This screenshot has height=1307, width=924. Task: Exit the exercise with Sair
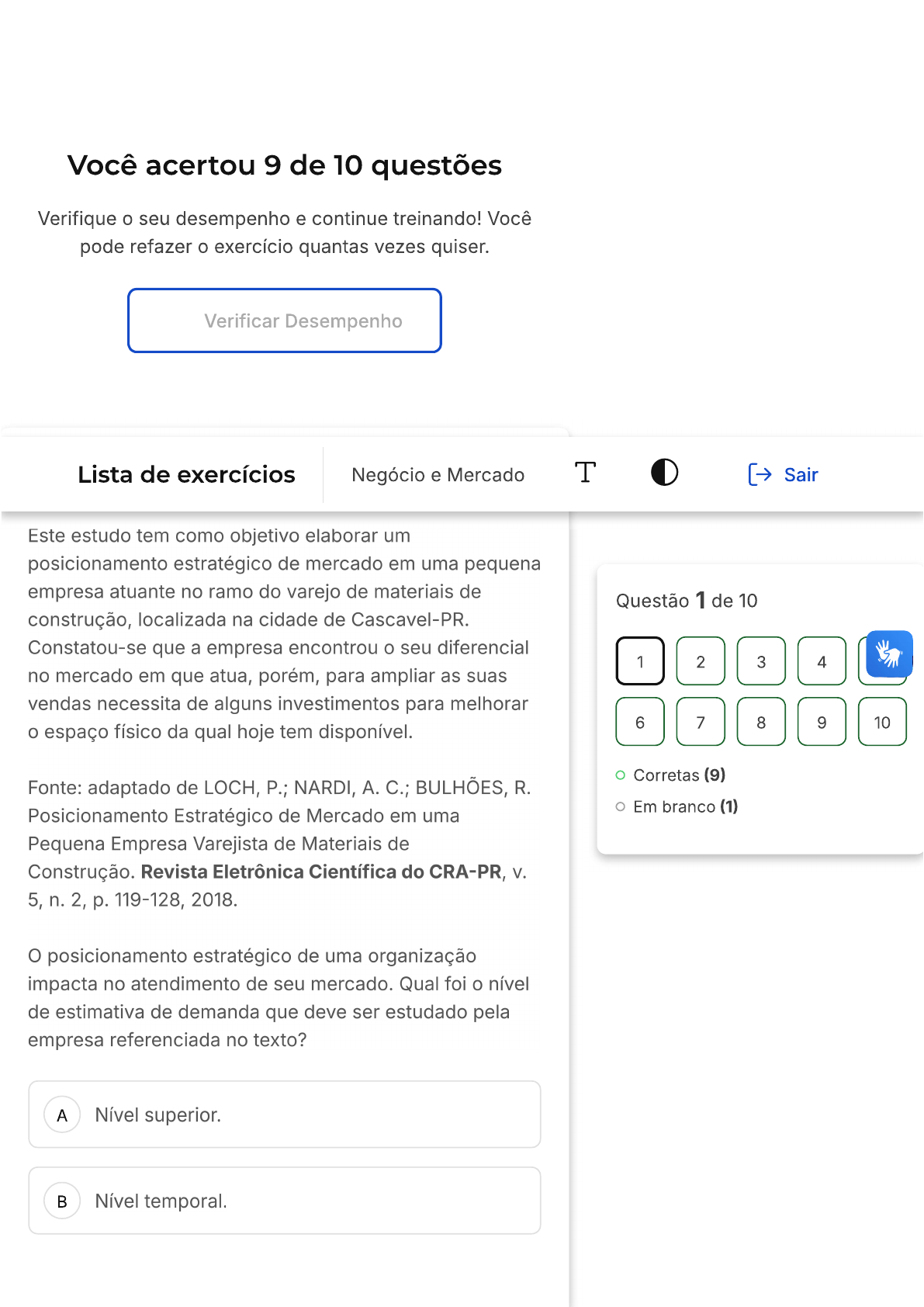[784, 474]
